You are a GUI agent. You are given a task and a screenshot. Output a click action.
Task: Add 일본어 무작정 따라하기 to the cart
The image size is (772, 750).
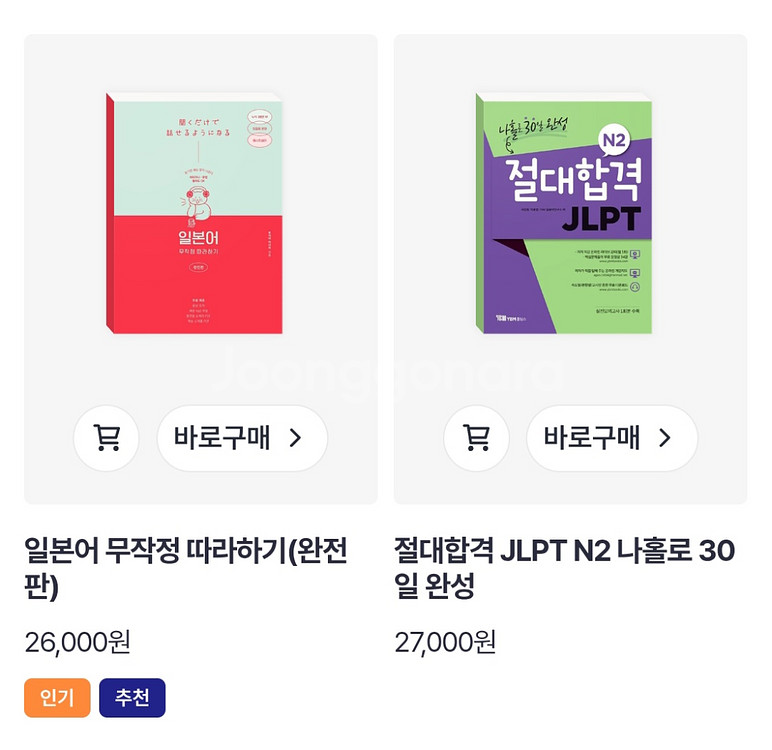pos(106,438)
